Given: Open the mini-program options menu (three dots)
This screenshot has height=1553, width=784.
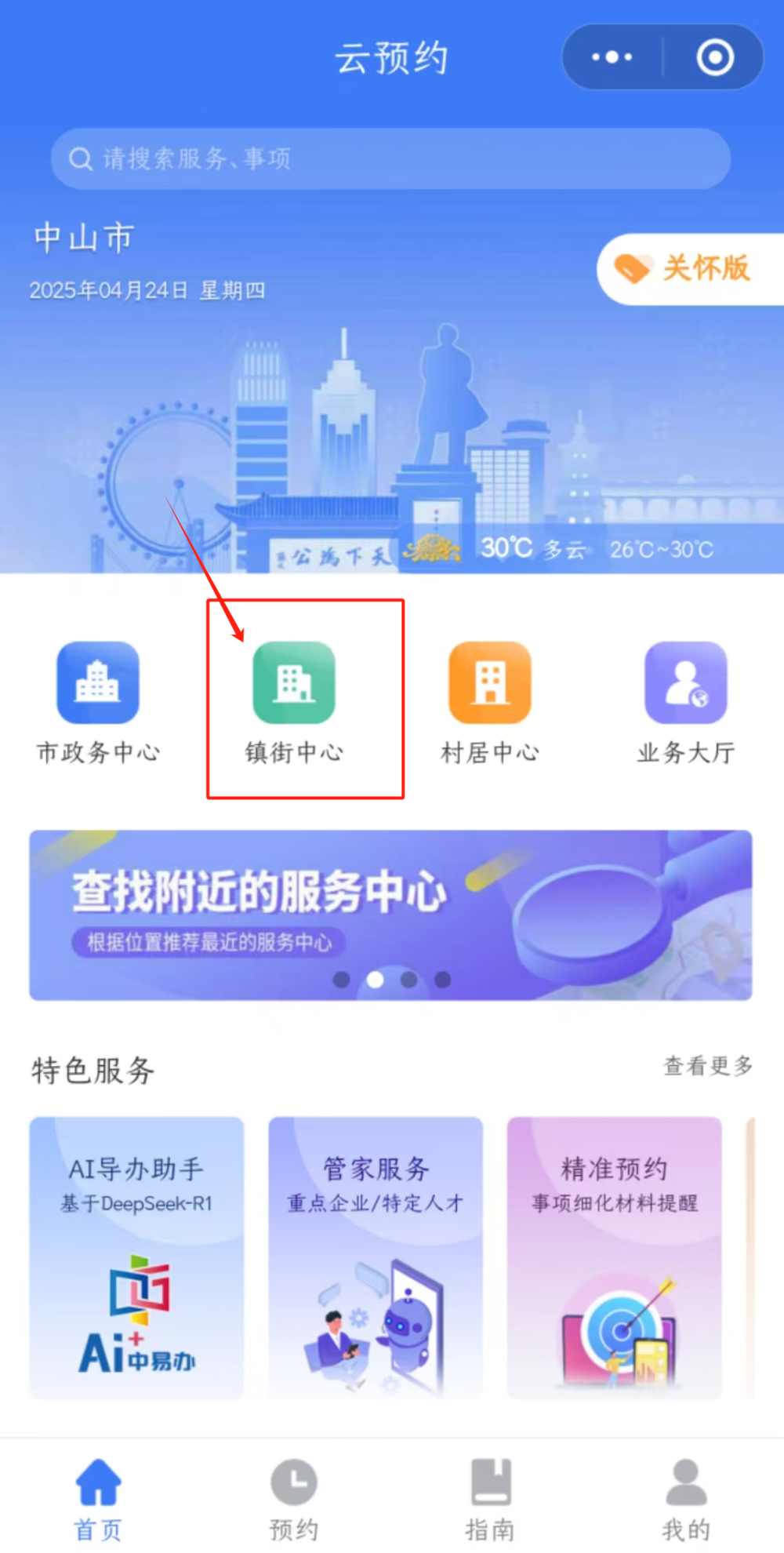Looking at the screenshot, I should coord(611,56).
